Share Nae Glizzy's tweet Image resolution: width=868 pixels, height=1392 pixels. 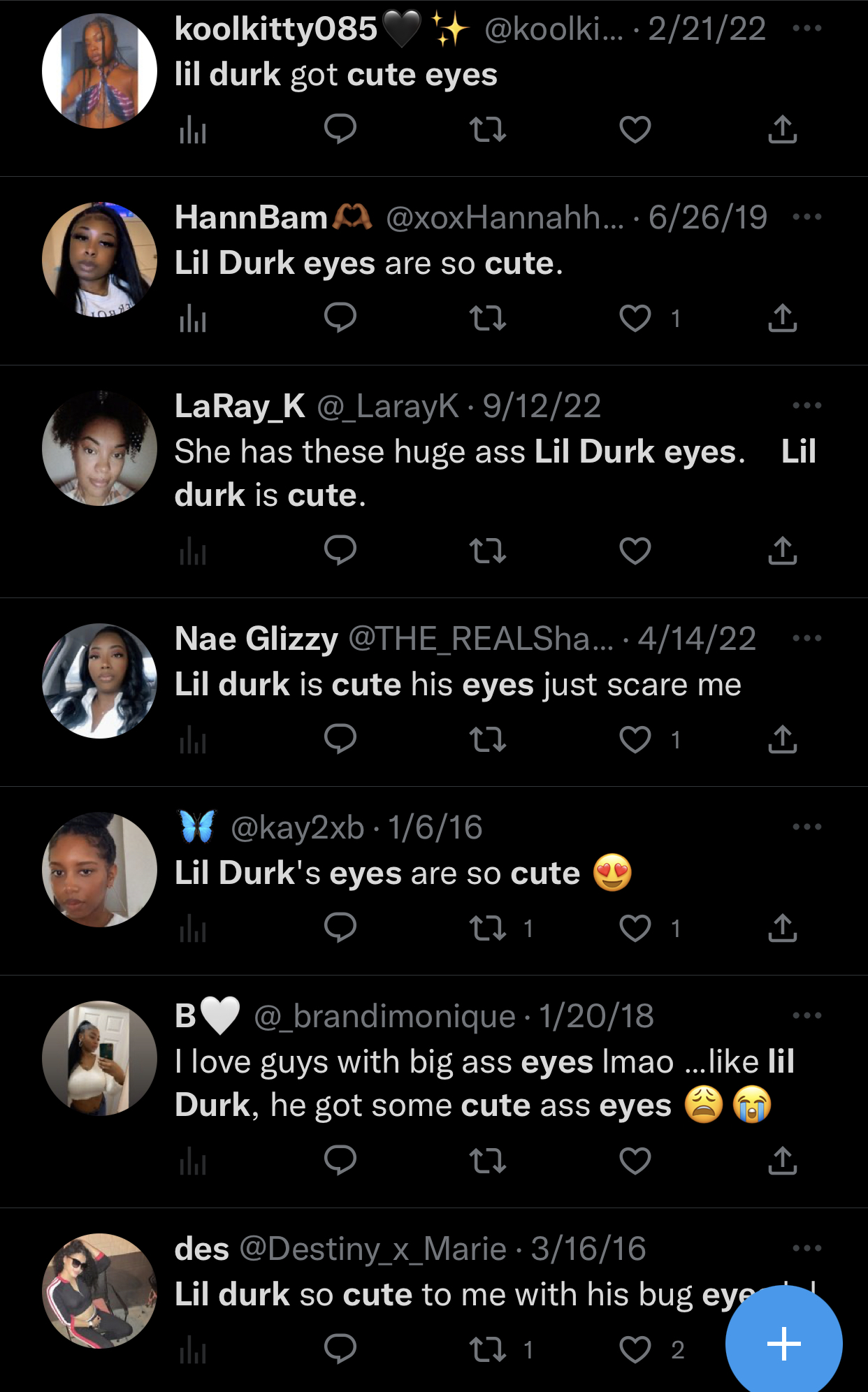[782, 739]
